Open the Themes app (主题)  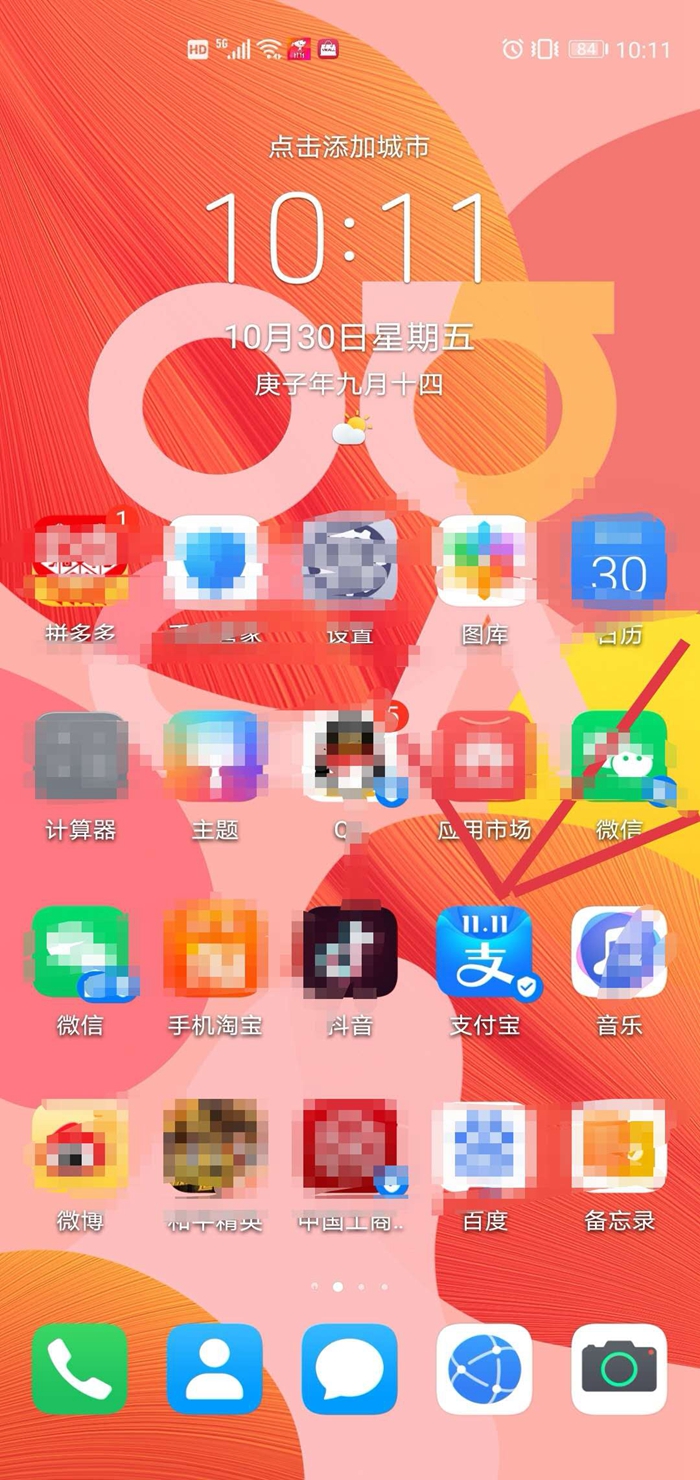pyautogui.click(x=215, y=757)
